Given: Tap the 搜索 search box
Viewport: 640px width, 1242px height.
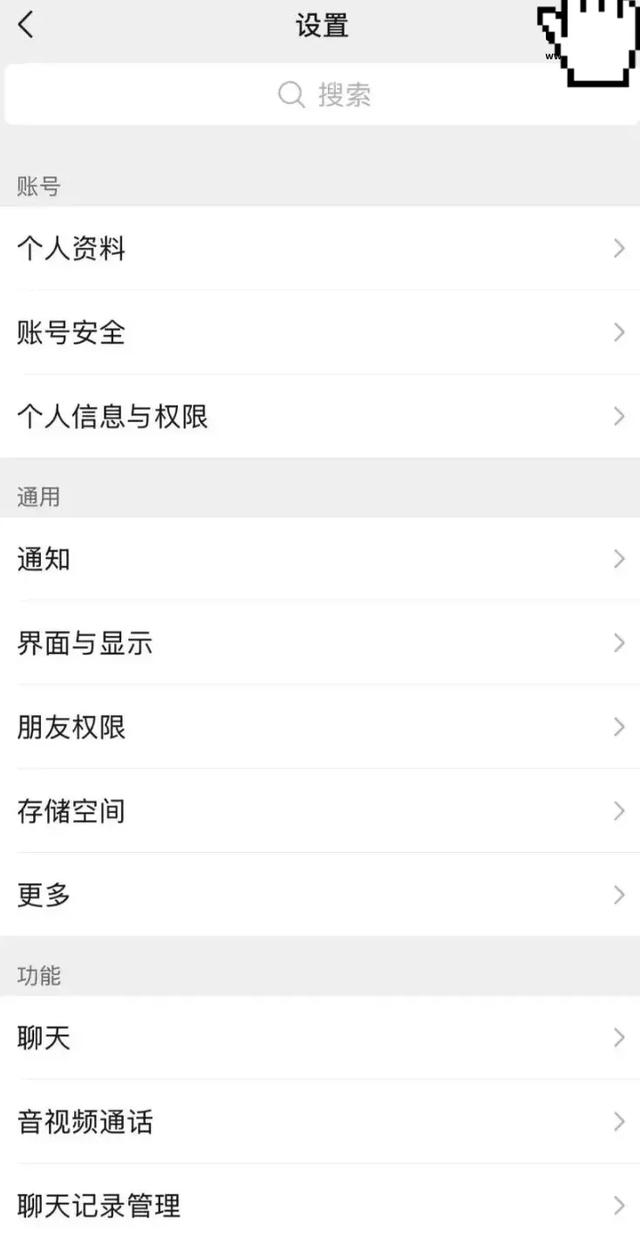Looking at the screenshot, I should pyautogui.click(x=320, y=95).
